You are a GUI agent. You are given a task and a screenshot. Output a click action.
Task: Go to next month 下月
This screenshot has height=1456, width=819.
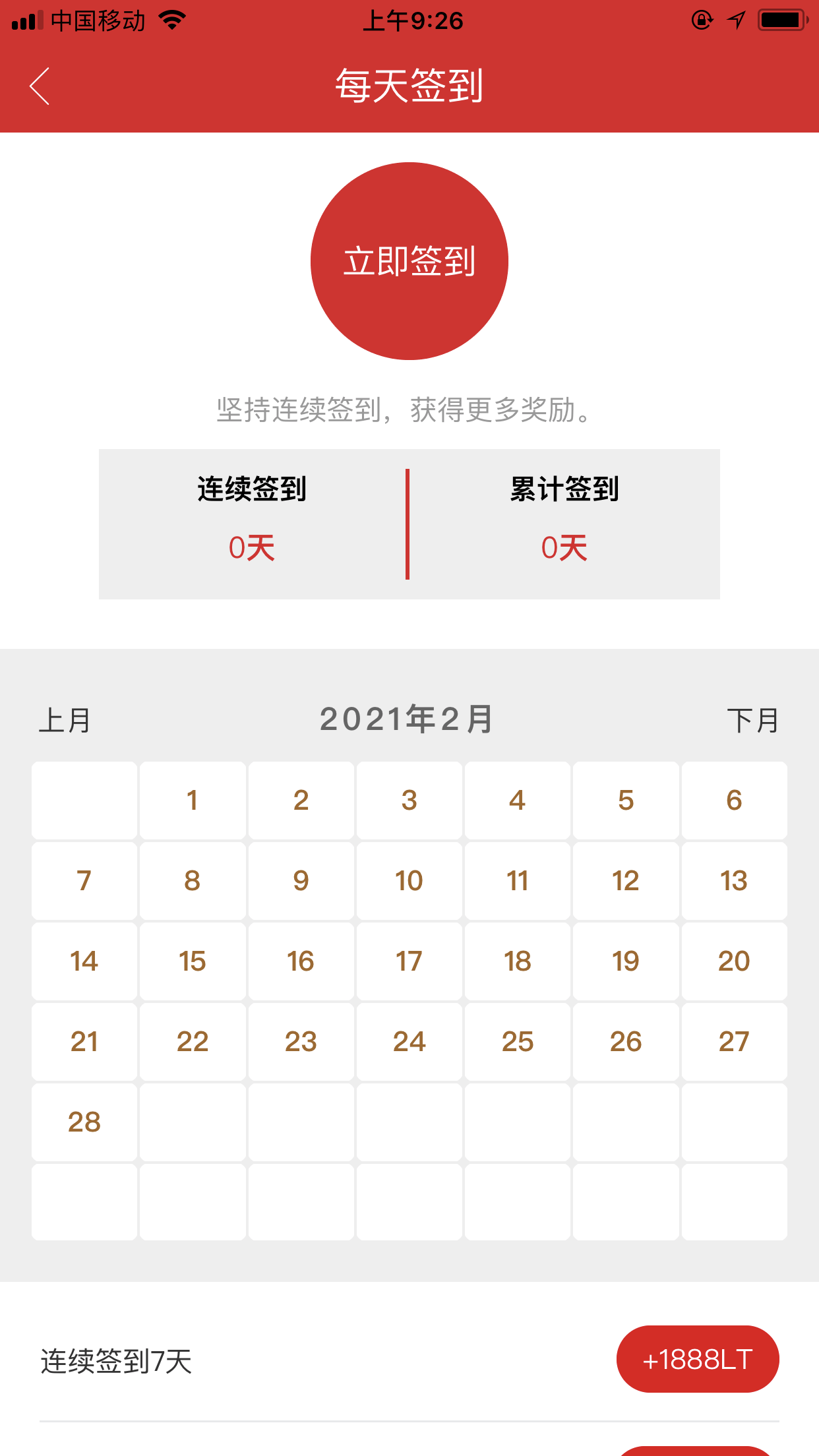pos(753,720)
